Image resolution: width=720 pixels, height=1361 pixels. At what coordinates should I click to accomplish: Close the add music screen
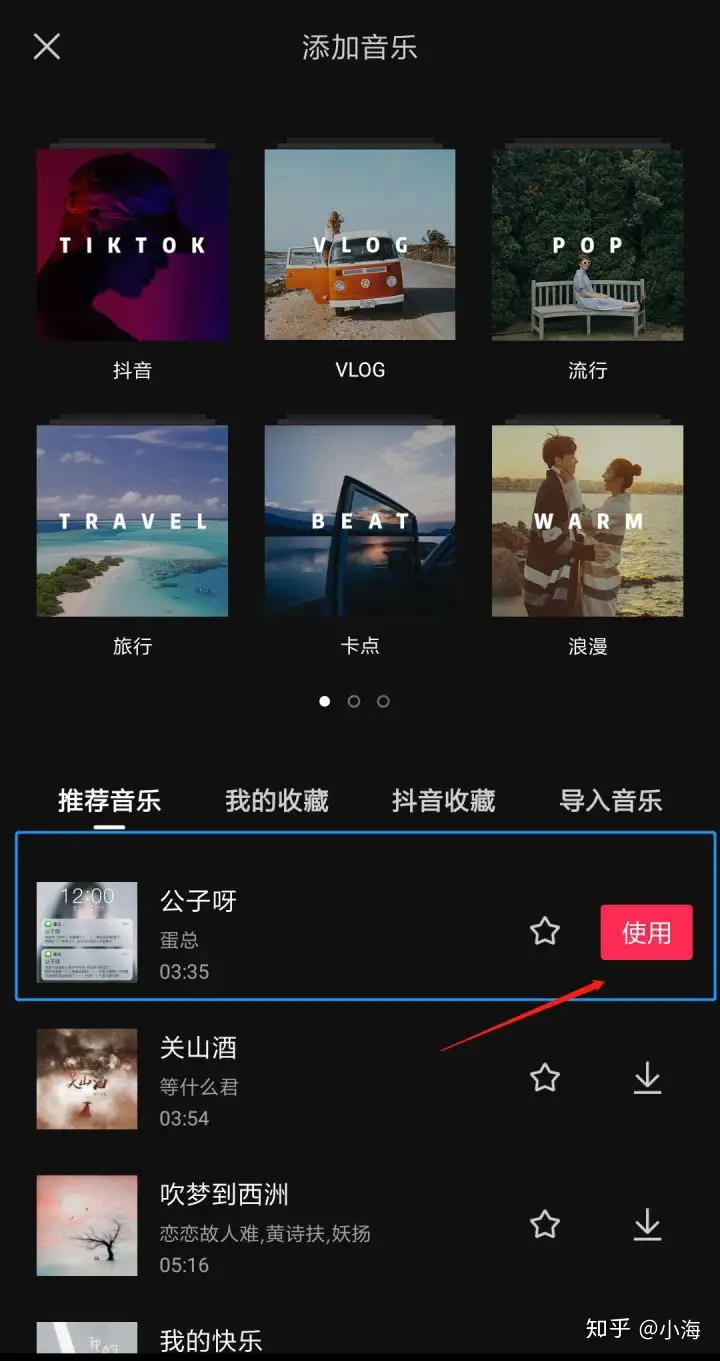(47, 46)
